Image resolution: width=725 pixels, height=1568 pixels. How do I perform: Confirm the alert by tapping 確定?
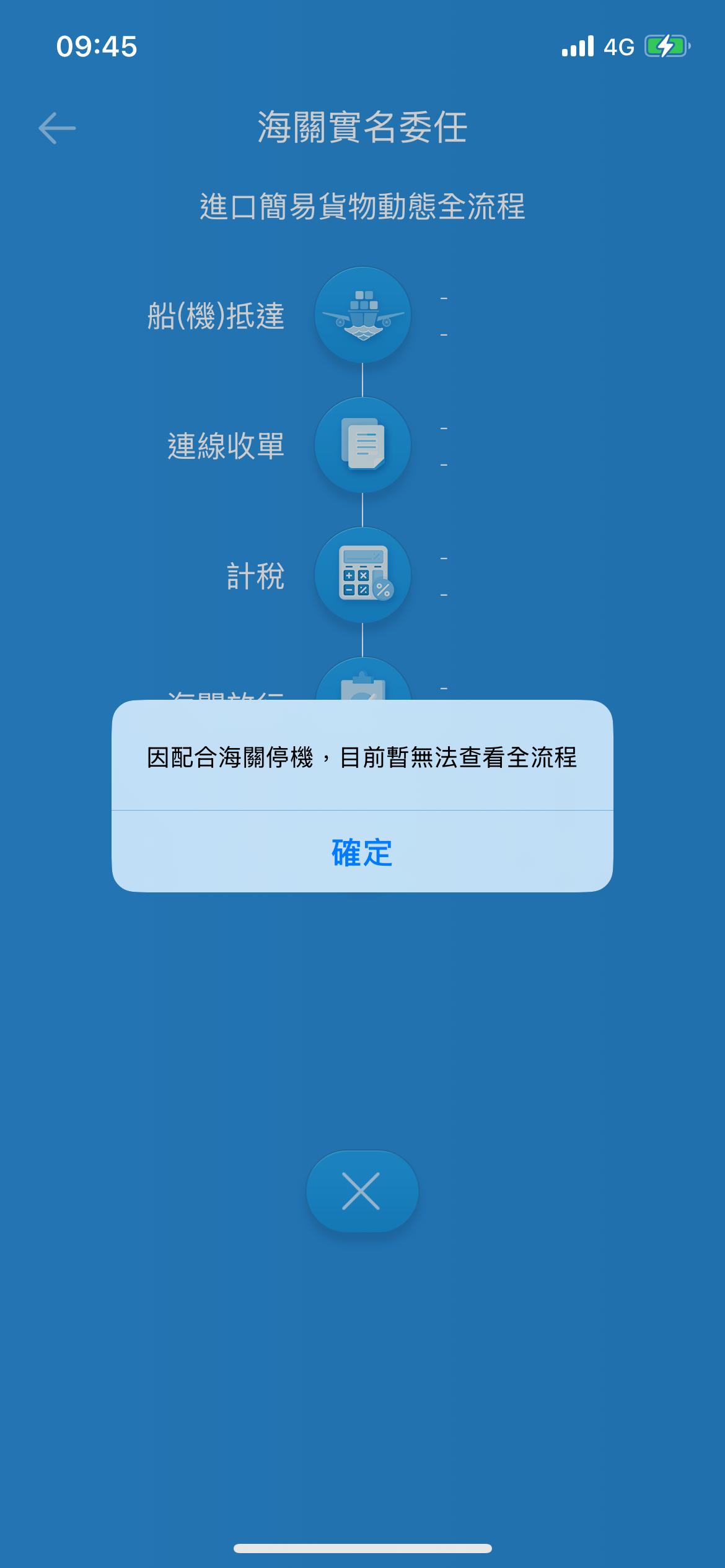[x=362, y=852]
